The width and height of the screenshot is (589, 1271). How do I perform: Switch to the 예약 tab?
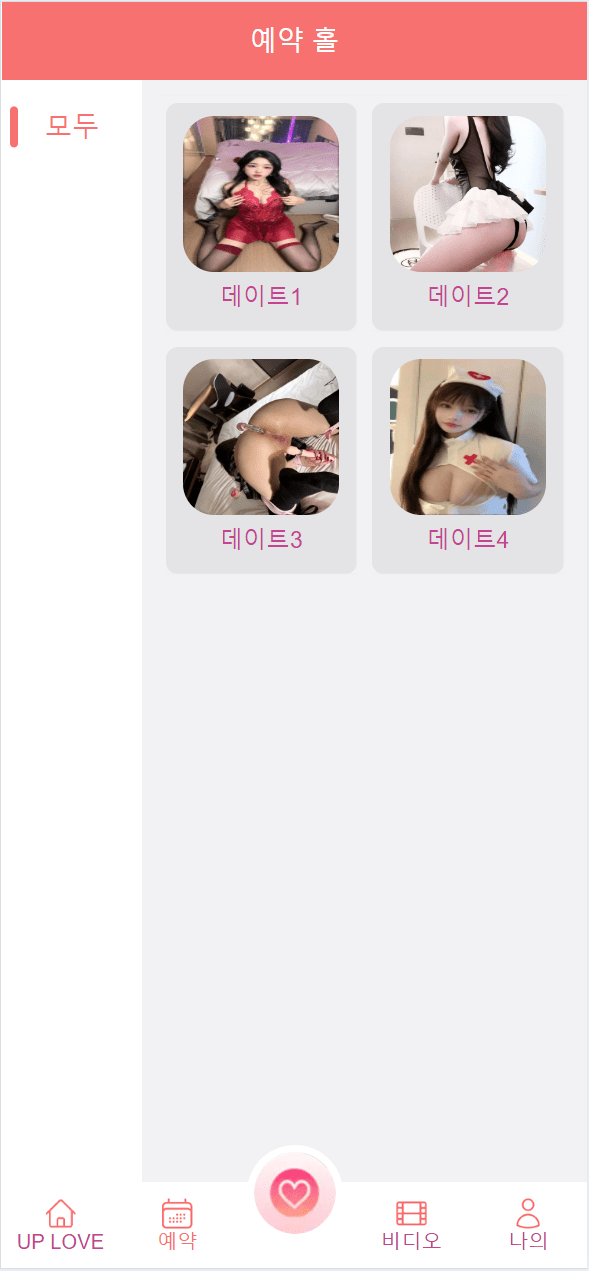[x=177, y=1226]
